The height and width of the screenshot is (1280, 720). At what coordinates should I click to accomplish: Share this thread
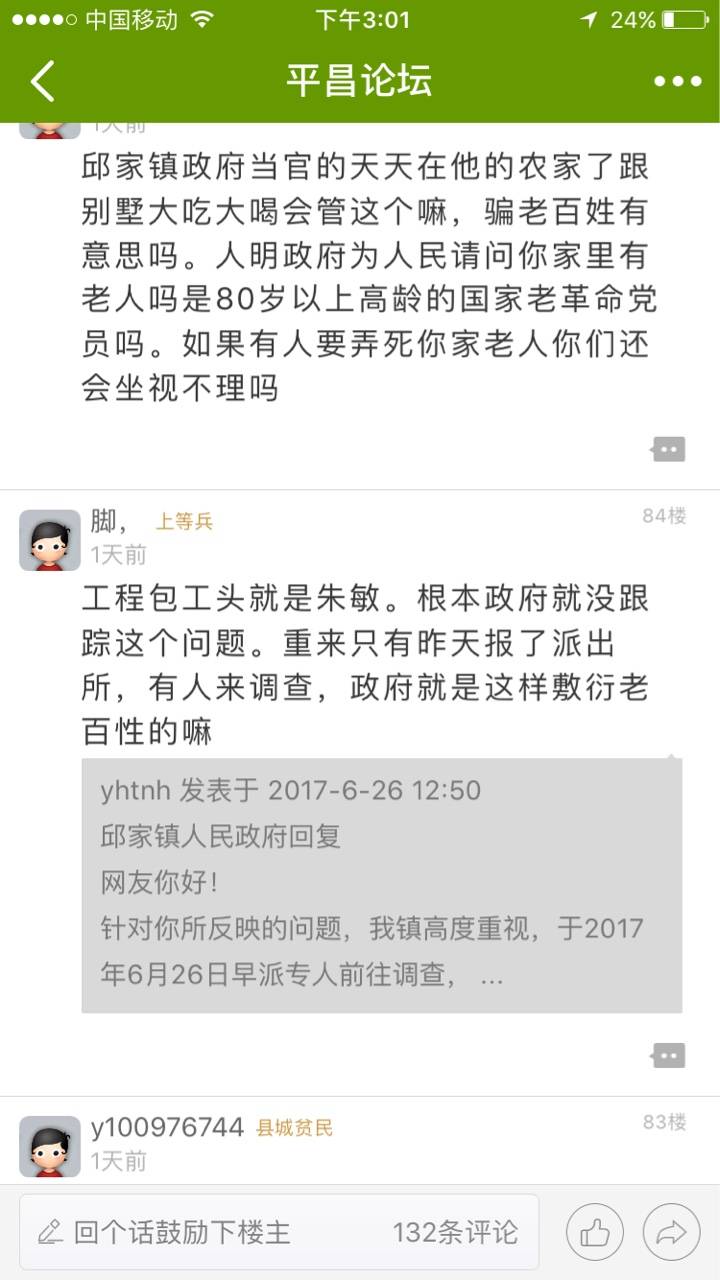[x=671, y=1232]
